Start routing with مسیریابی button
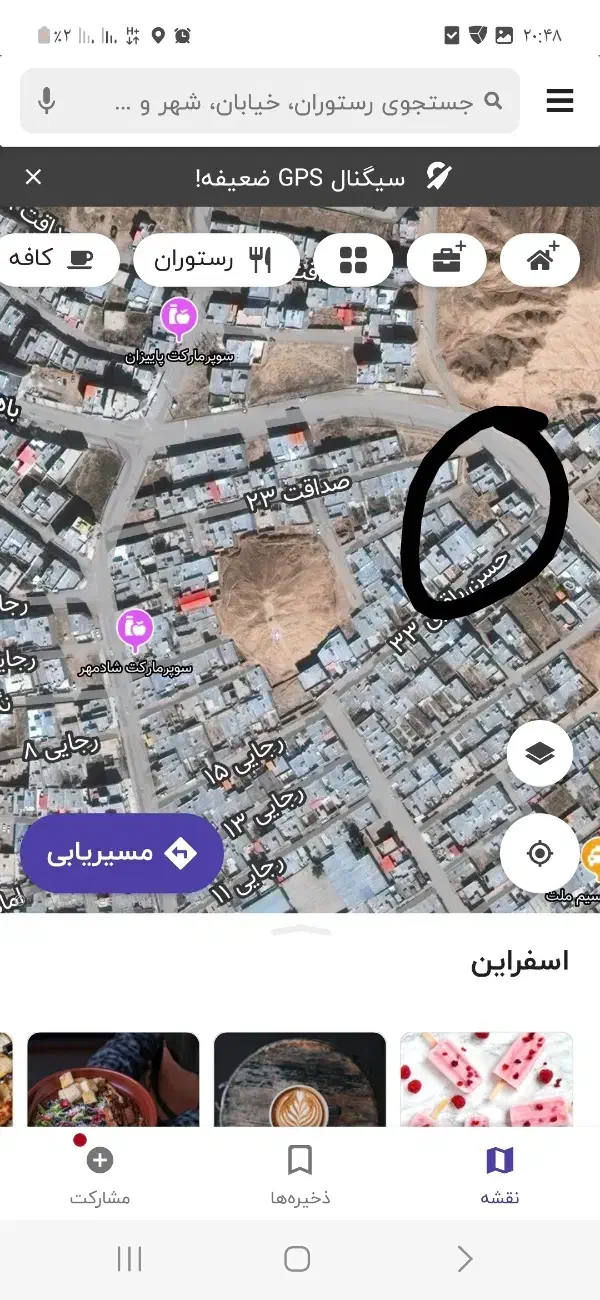 pyautogui.click(x=122, y=853)
